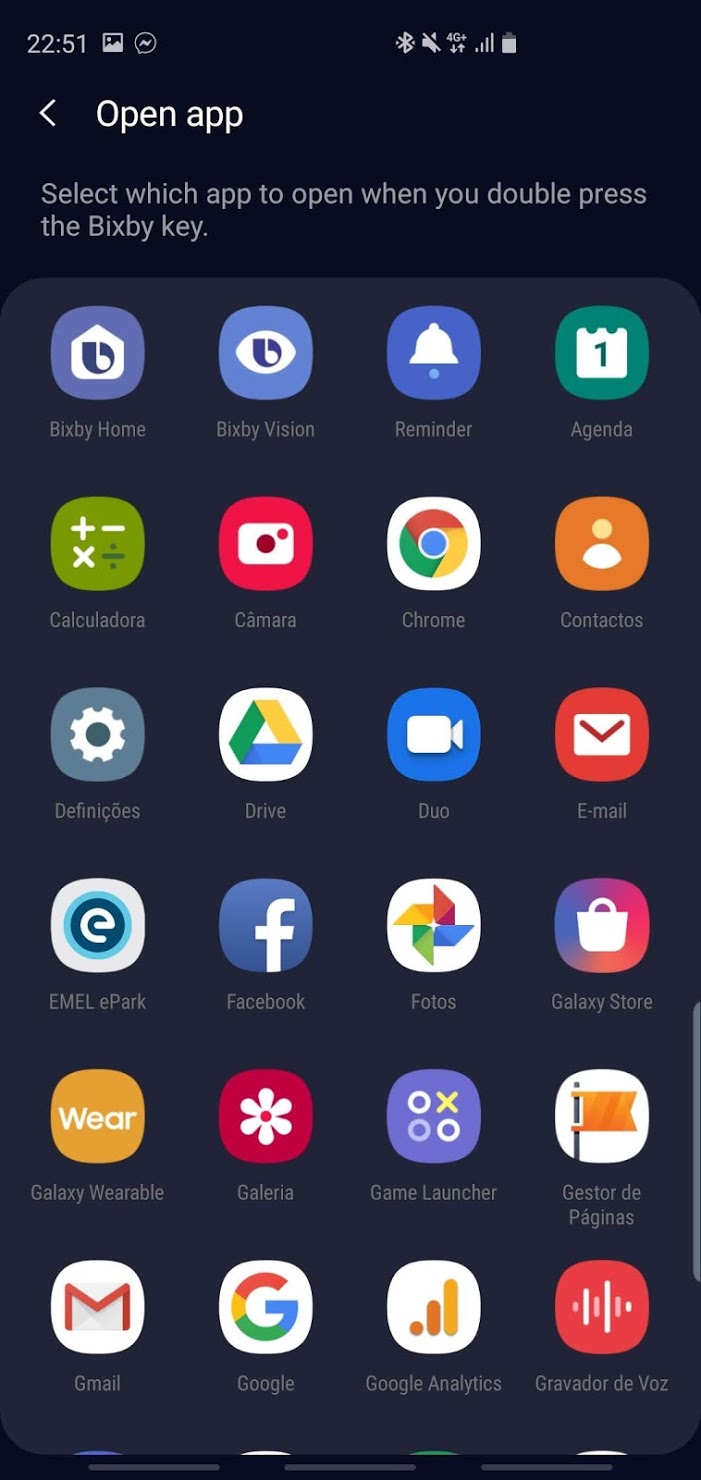
Task: Select Bixby Home app
Action: (98, 354)
